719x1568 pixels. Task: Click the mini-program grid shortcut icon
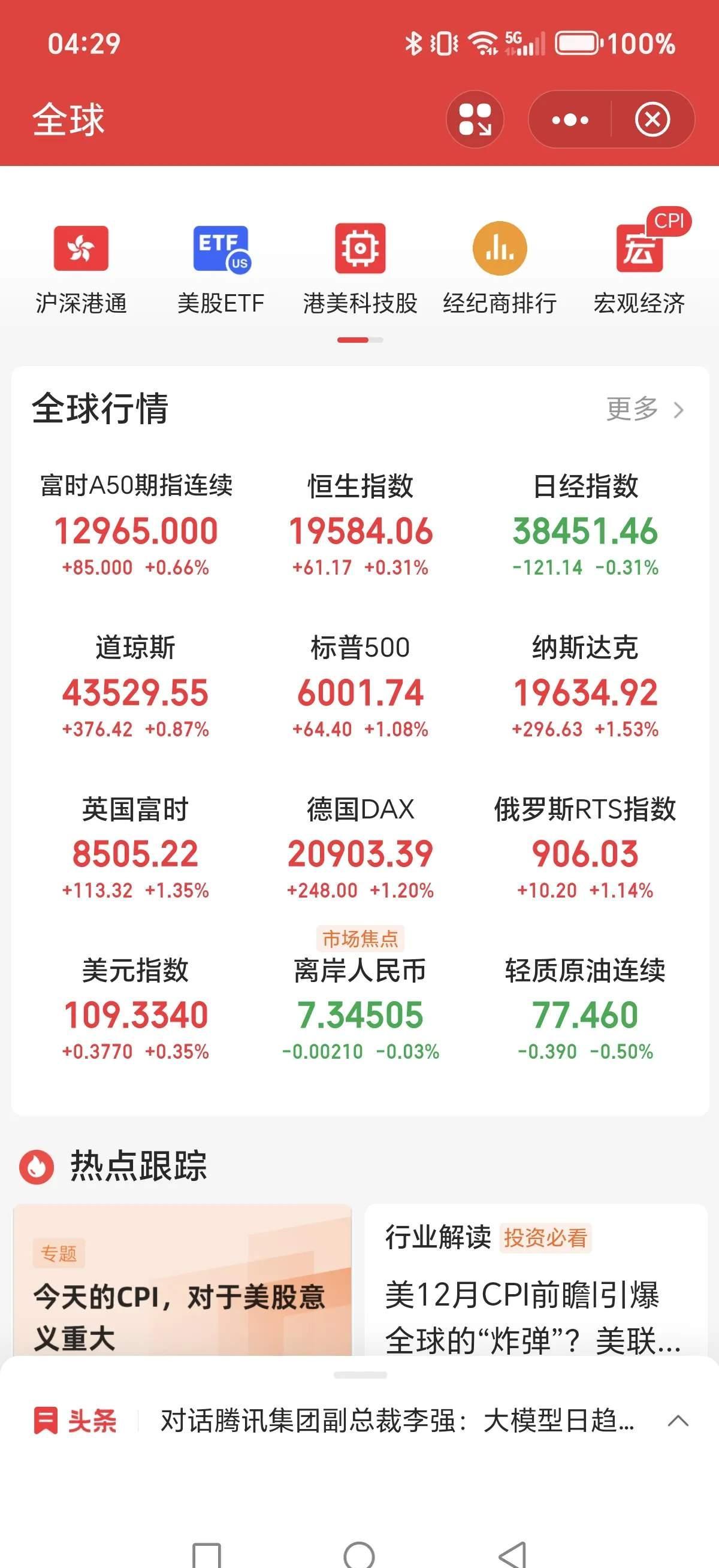tap(477, 120)
